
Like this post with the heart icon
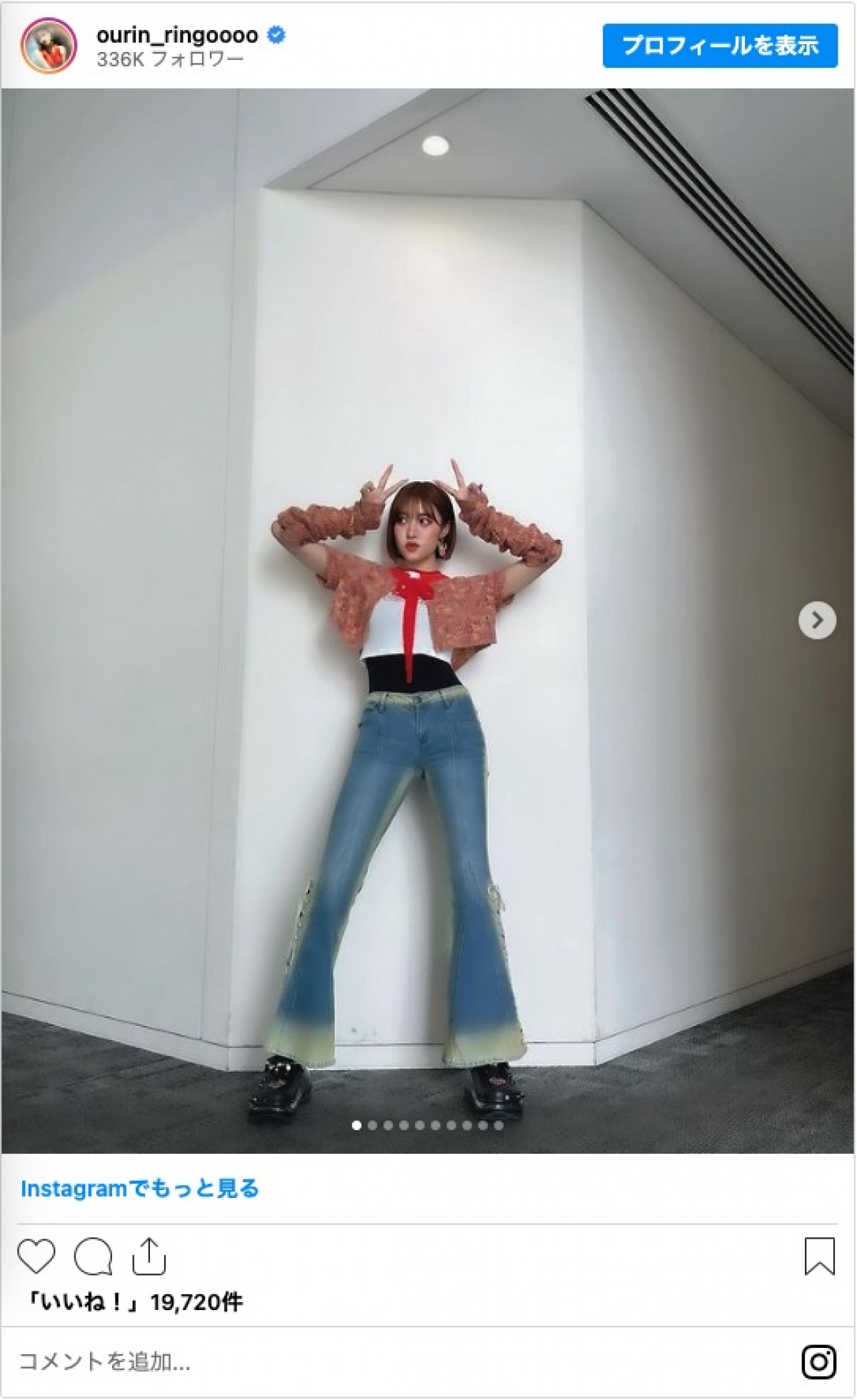tap(36, 1257)
